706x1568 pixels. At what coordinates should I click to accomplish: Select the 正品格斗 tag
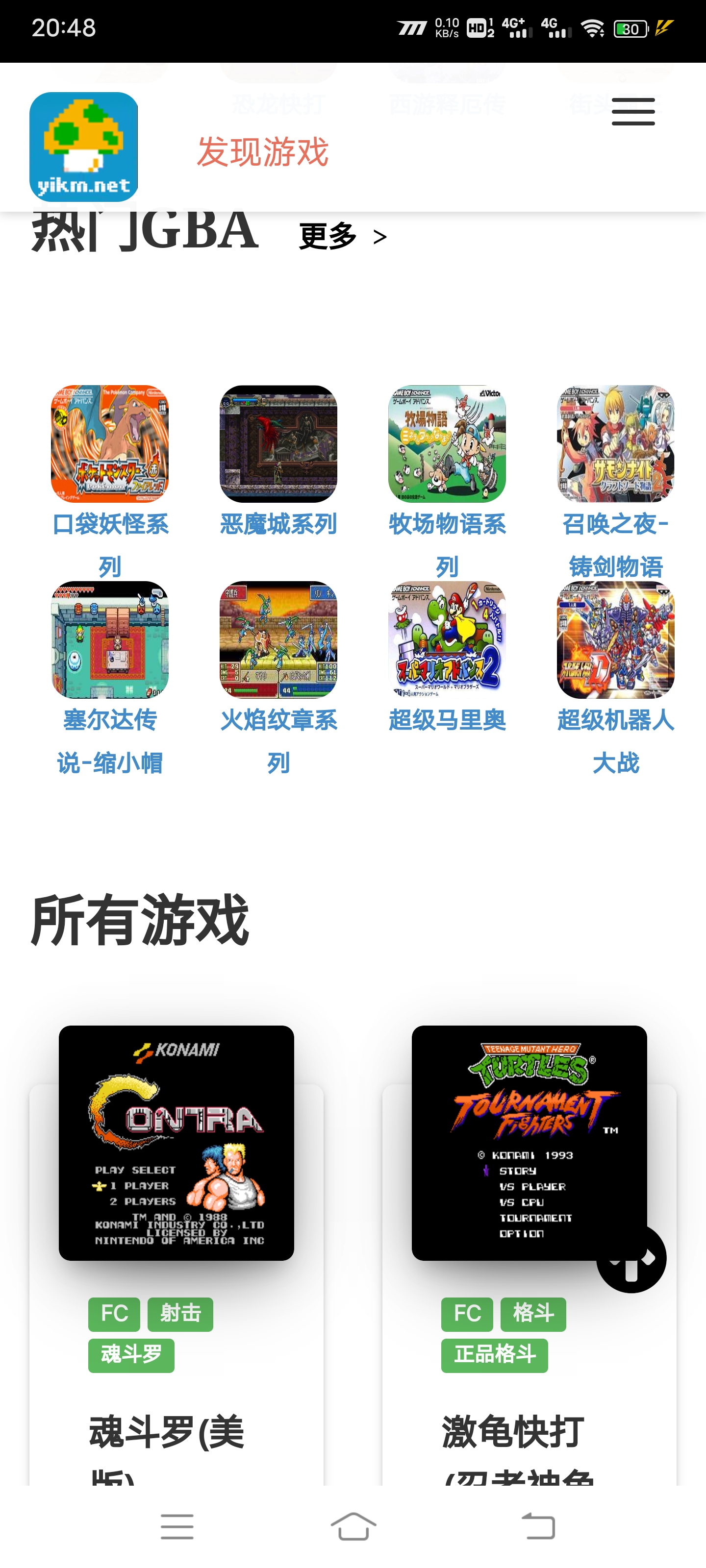pos(494,1355)
